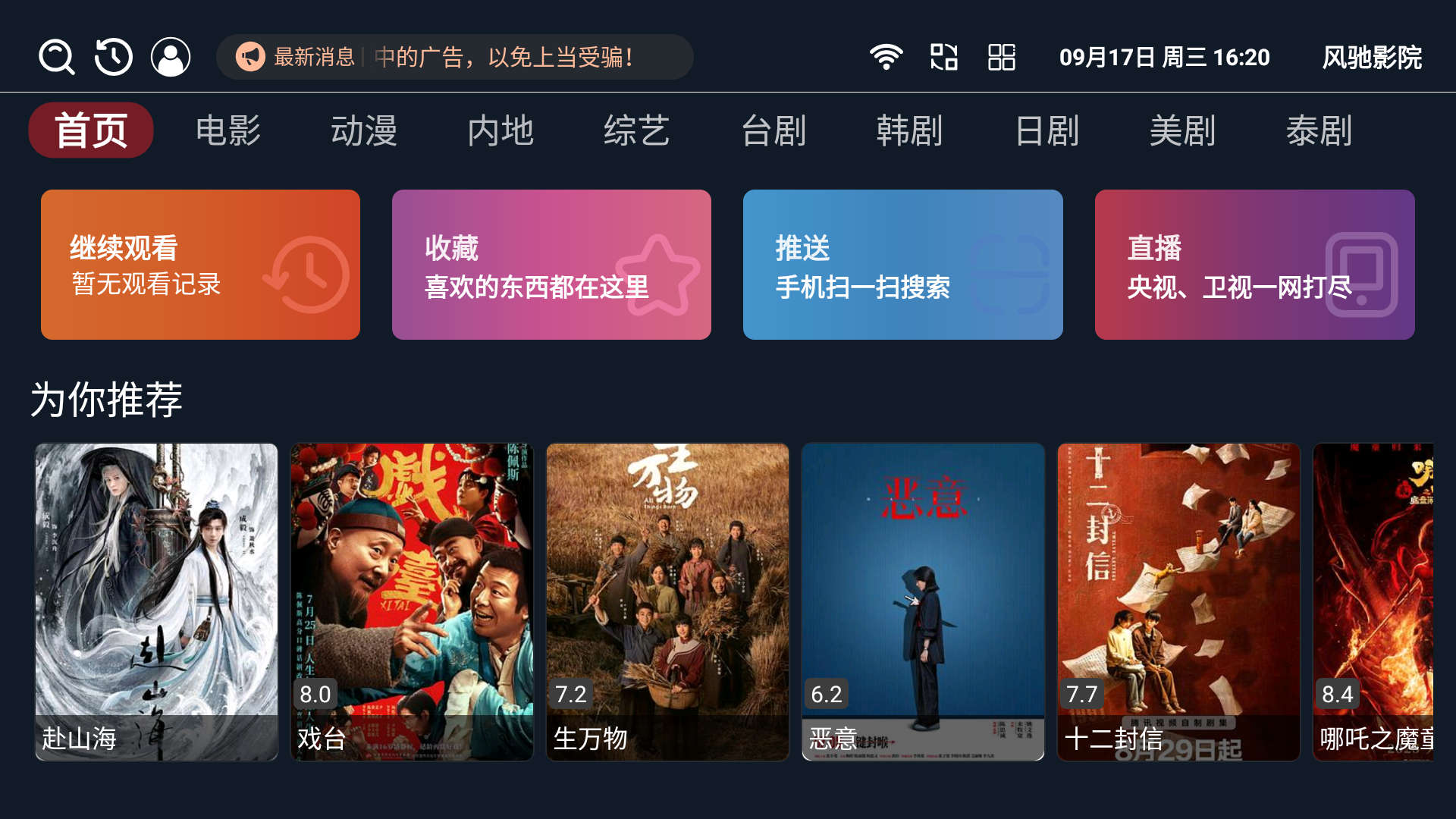Switch to the 美剧 tab

pos(1182,130)
